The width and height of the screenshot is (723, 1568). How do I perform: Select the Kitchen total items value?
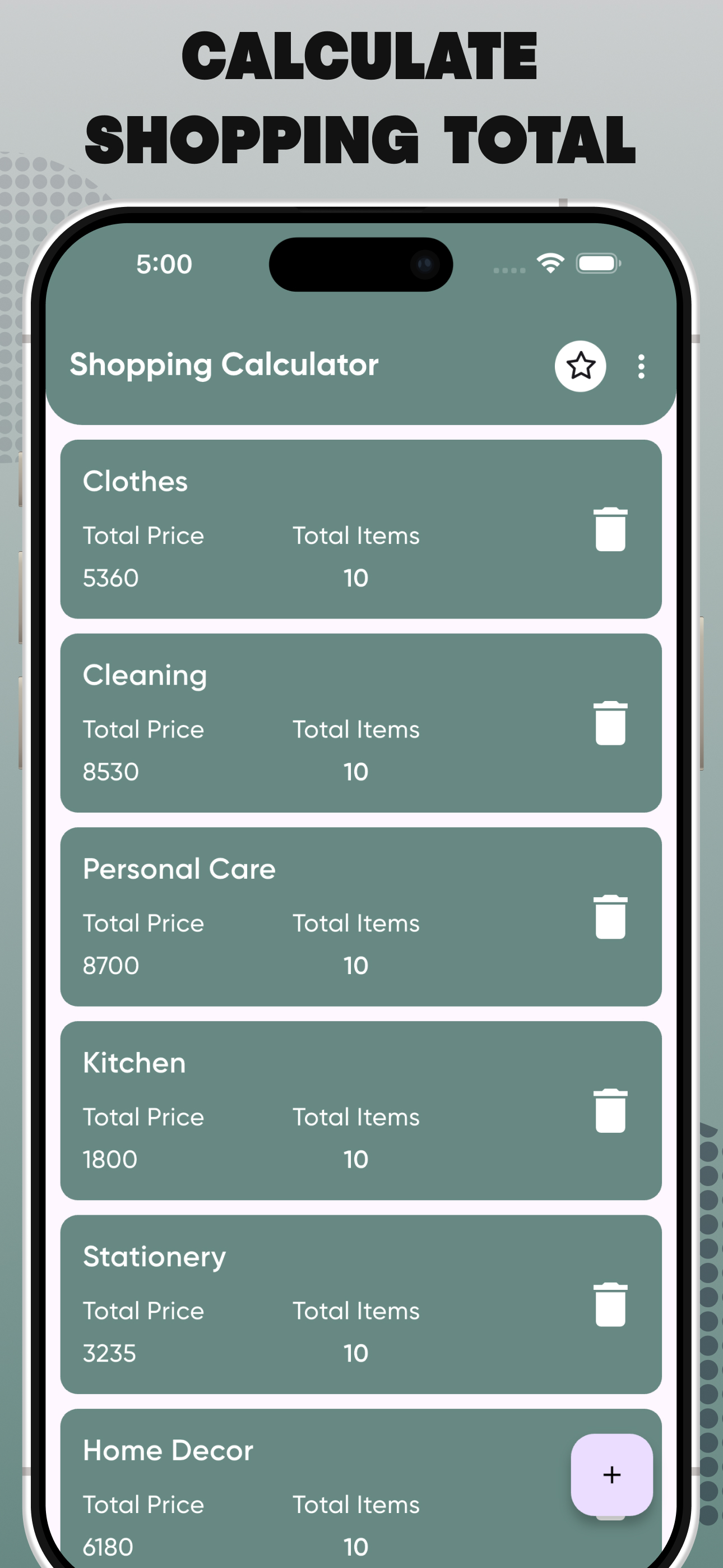pos(356,1159)
